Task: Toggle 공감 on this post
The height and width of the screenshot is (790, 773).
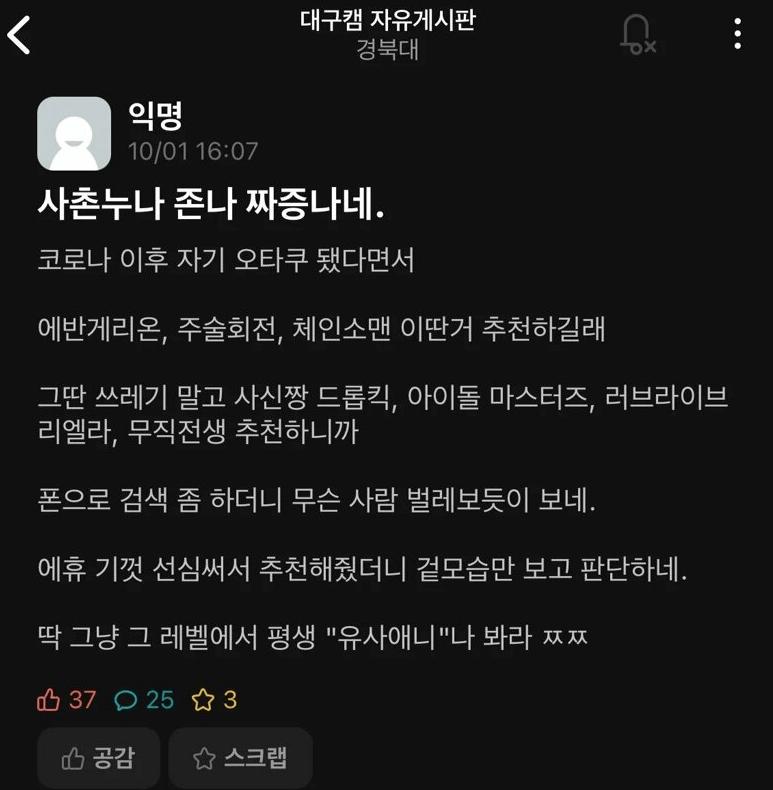Action: (x=98, y=758)
